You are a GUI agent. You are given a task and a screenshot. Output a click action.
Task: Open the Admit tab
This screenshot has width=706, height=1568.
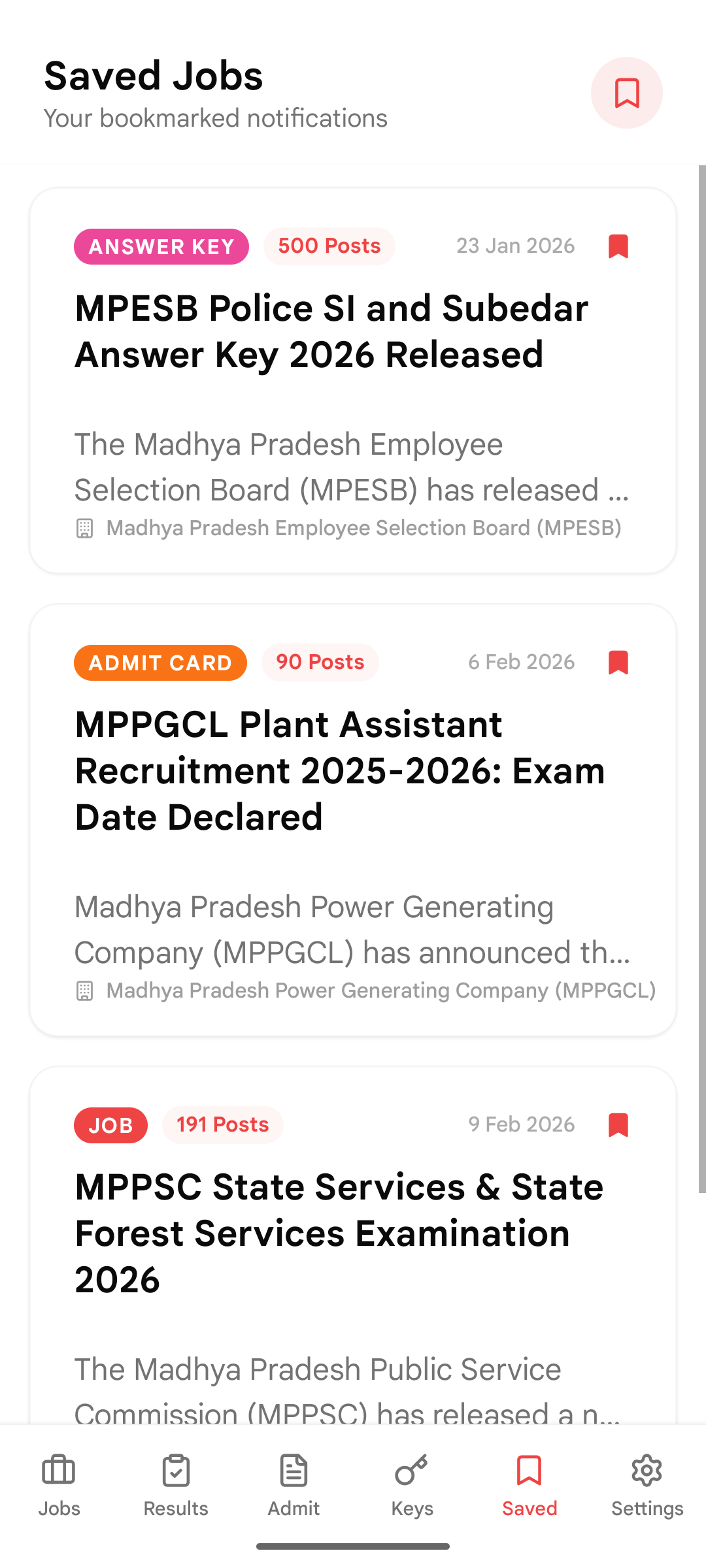[294, 1484]
